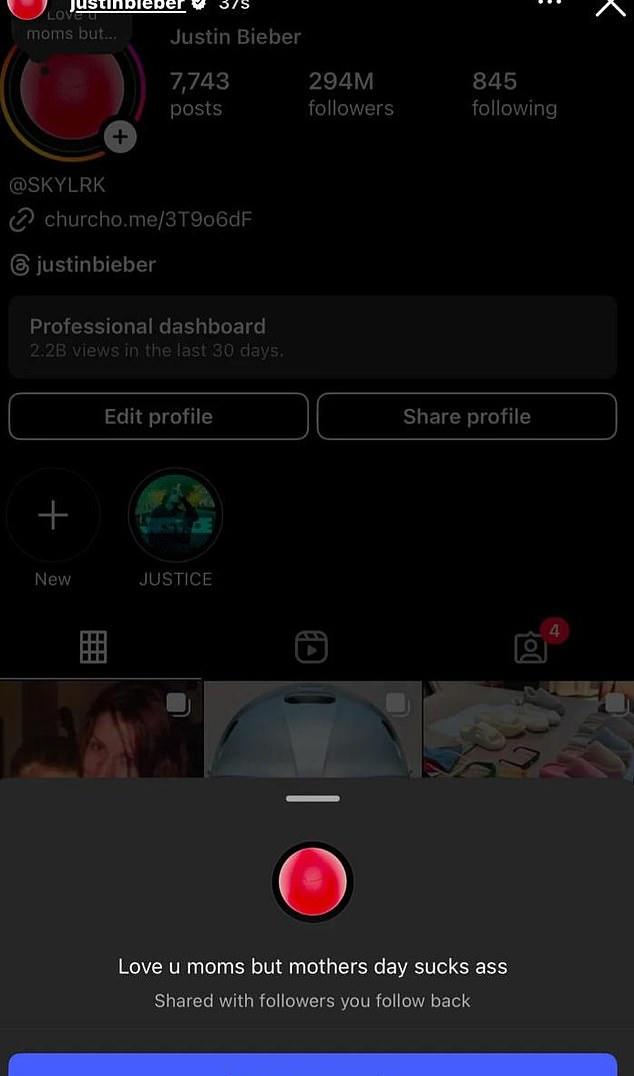The image size is (634, 1076).
Task: Open justinbieber's profile from the story header
Action: (x=127, y=5)
